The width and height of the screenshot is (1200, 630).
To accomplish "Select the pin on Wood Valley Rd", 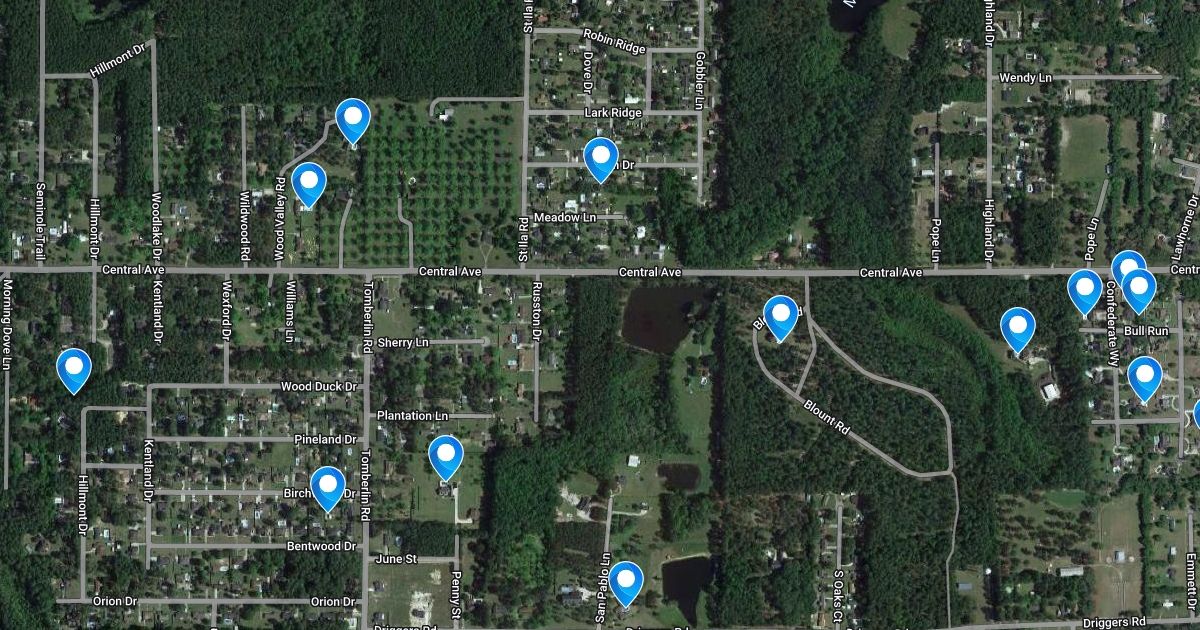I will coord(309,182).
